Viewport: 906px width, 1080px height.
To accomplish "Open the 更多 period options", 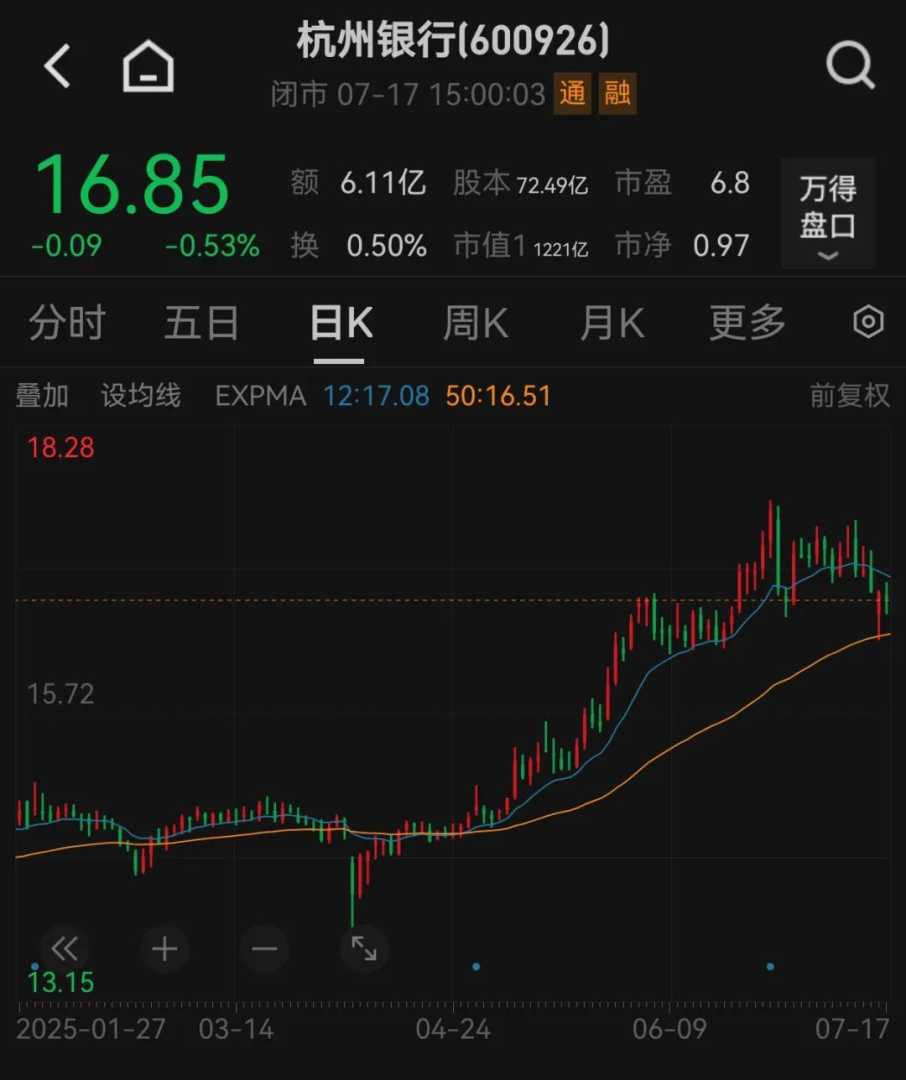I will [x=748, y=323].
